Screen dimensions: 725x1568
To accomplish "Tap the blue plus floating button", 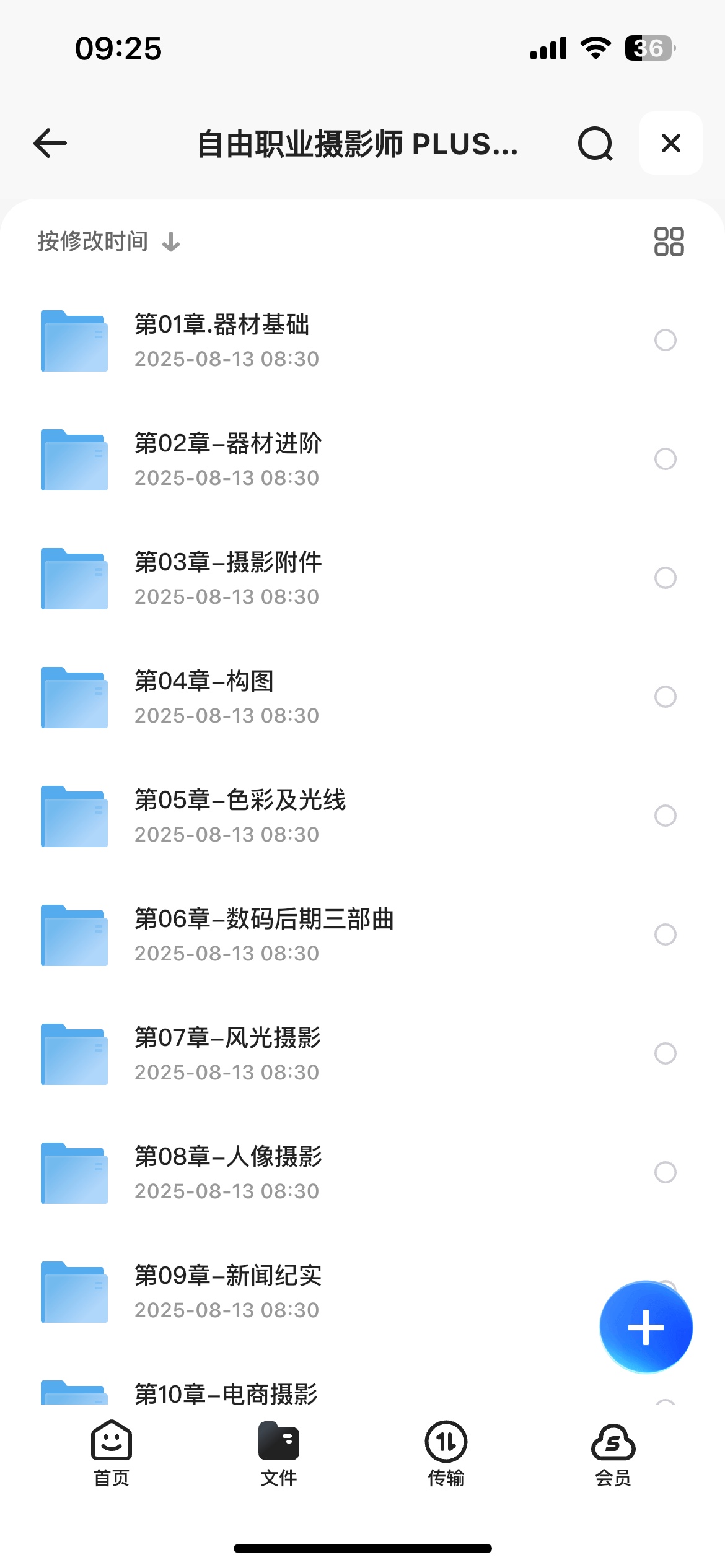I will [645, 1326].
